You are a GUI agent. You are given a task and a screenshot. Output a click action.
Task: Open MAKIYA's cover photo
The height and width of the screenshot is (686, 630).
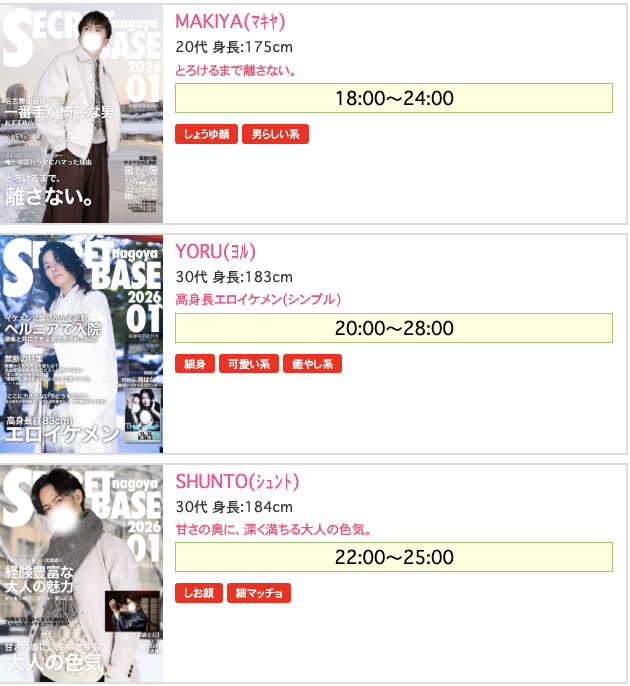click(82, 113)
